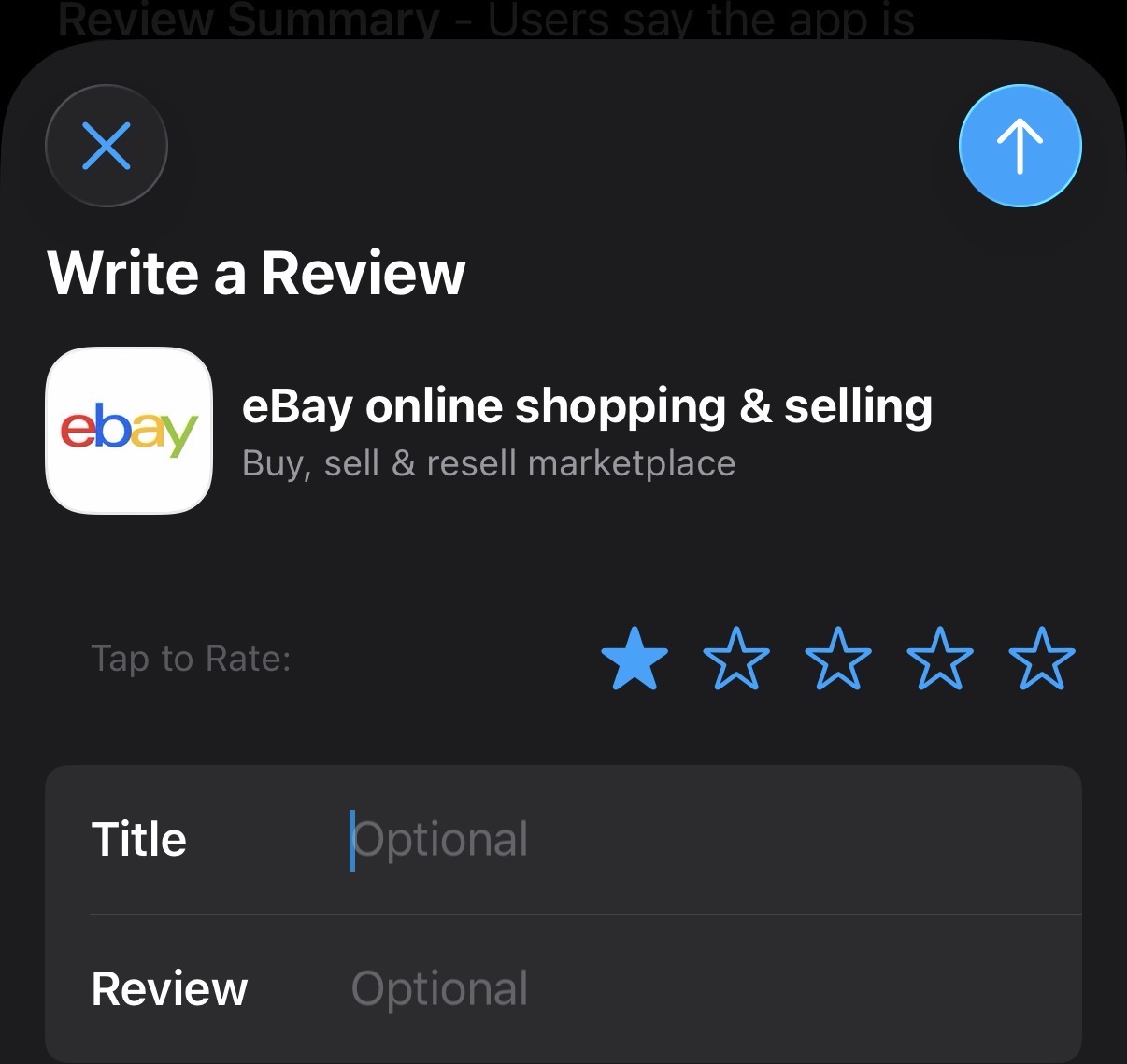Rate eBay one star

[x=635, y=659]
